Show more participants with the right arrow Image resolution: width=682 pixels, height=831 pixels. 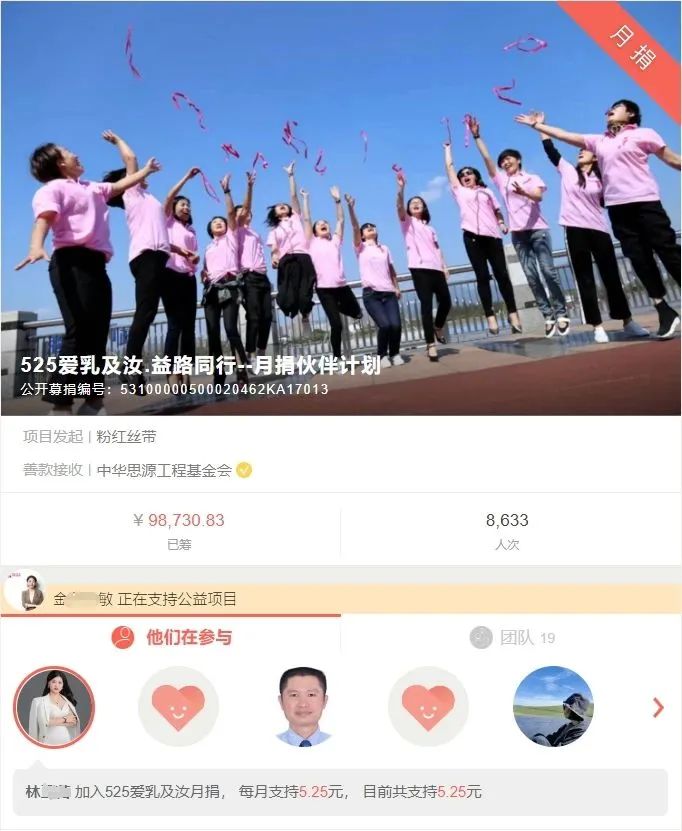(x=657, y=707)
